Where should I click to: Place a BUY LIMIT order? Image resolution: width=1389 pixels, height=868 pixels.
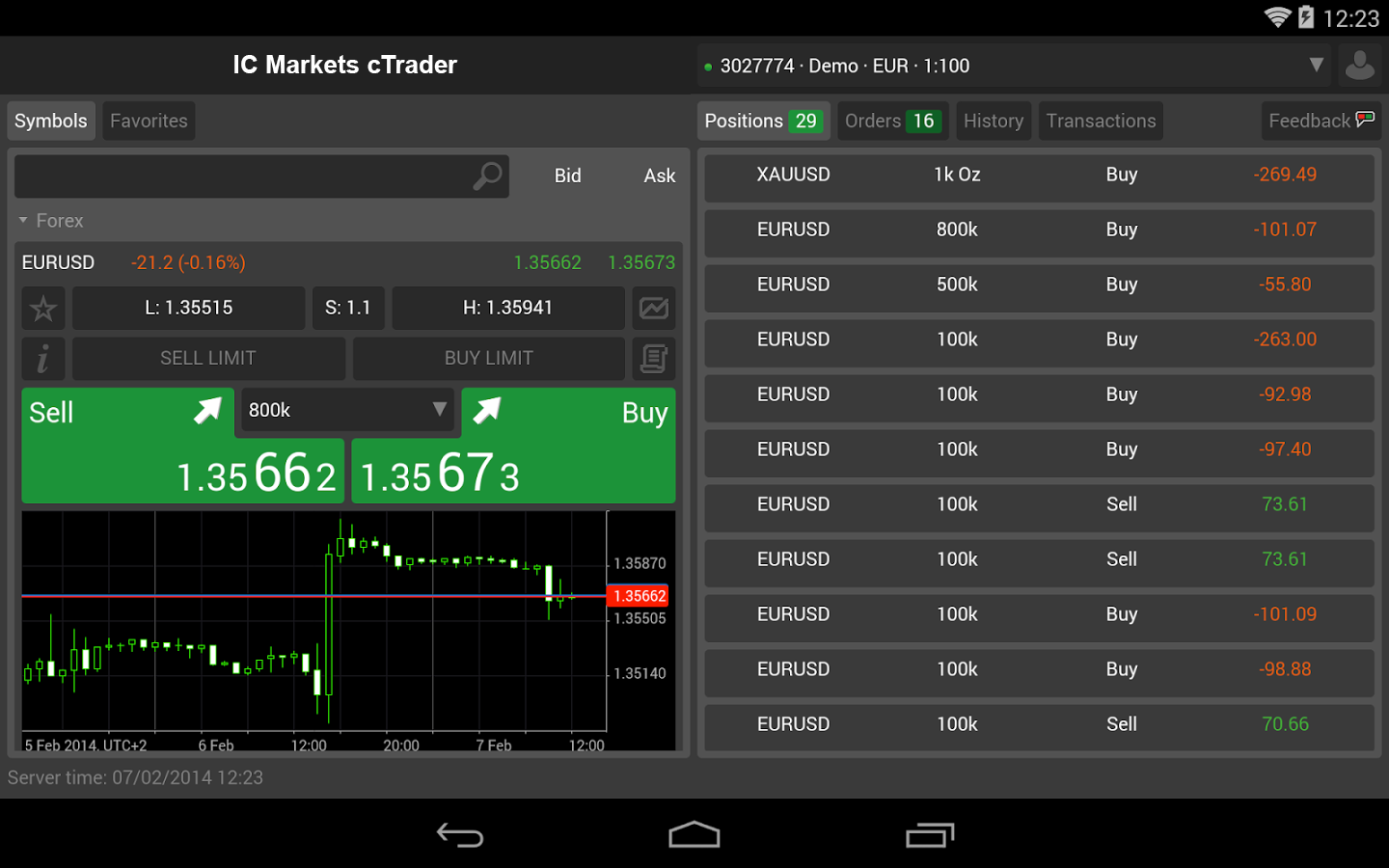click(x=488, y=359)
